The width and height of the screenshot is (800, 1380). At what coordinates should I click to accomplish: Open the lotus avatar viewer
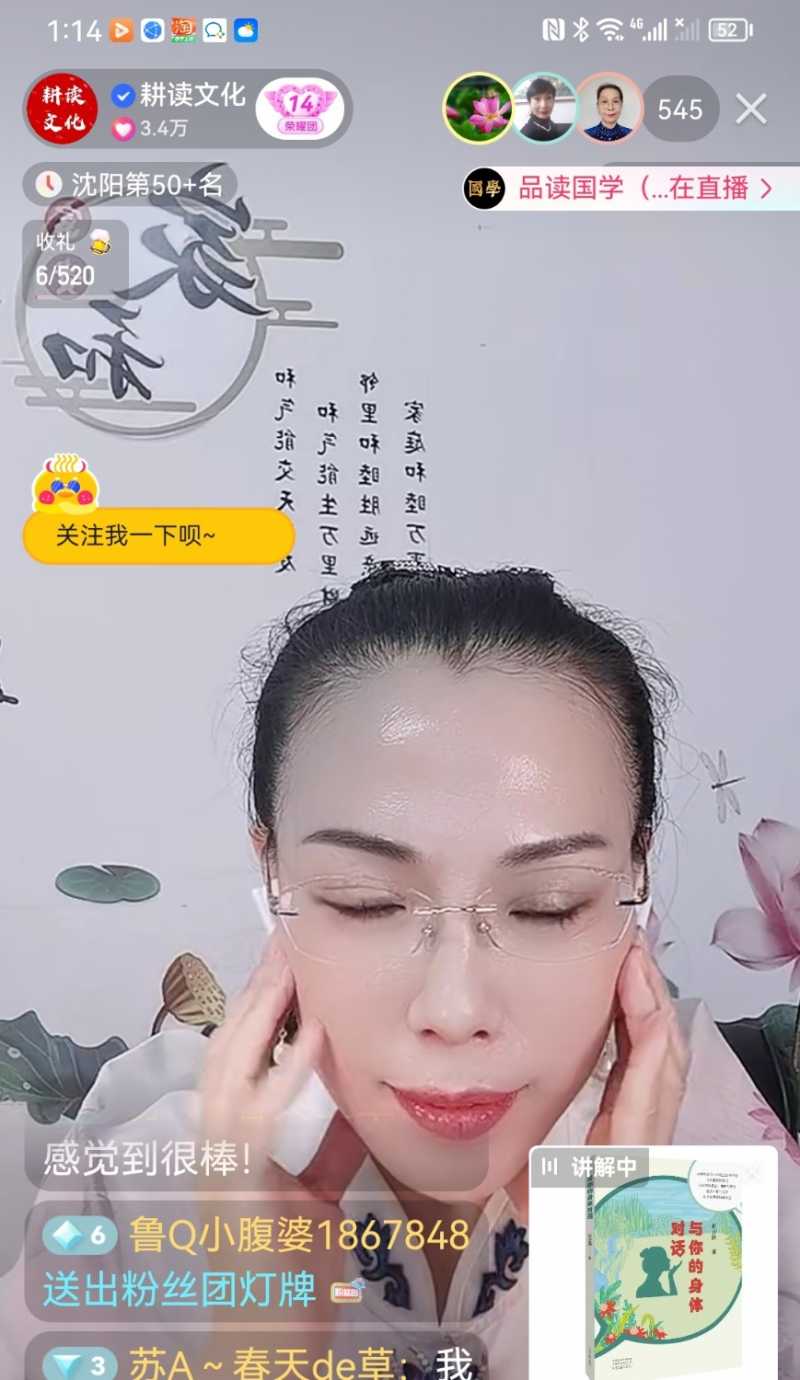(478, 109)
